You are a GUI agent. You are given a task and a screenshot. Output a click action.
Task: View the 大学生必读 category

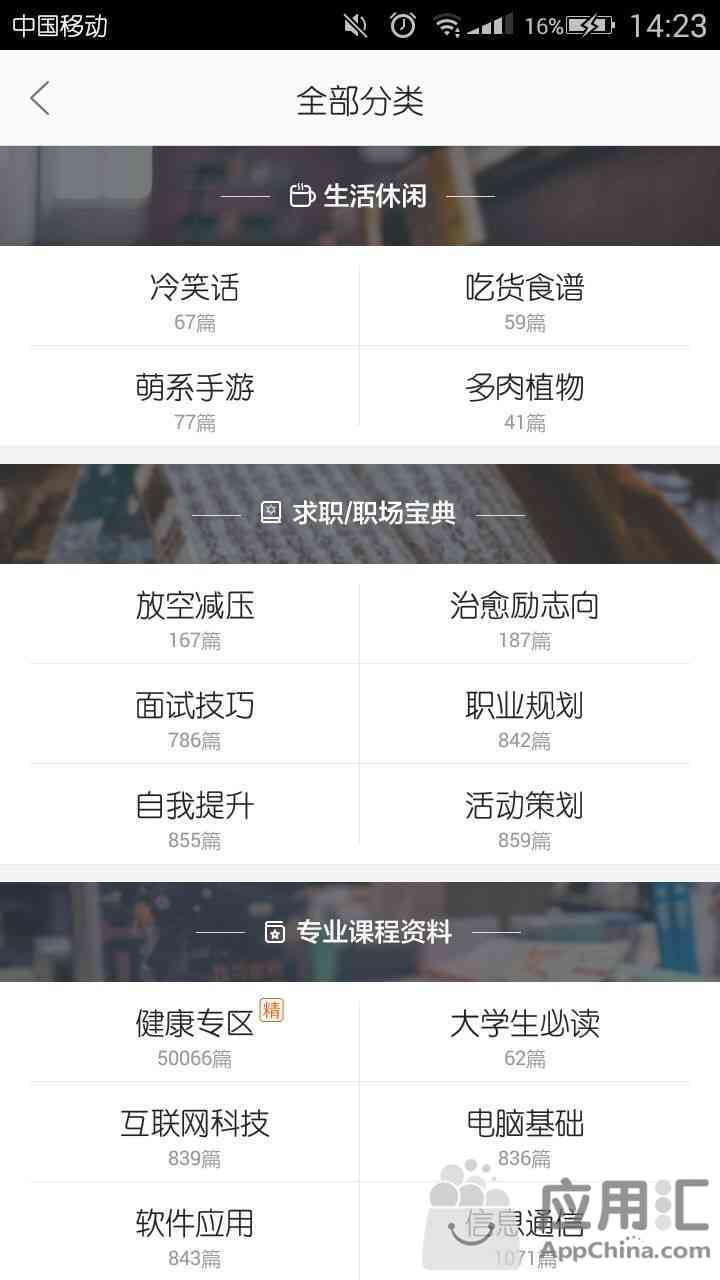coord(524,1035)
